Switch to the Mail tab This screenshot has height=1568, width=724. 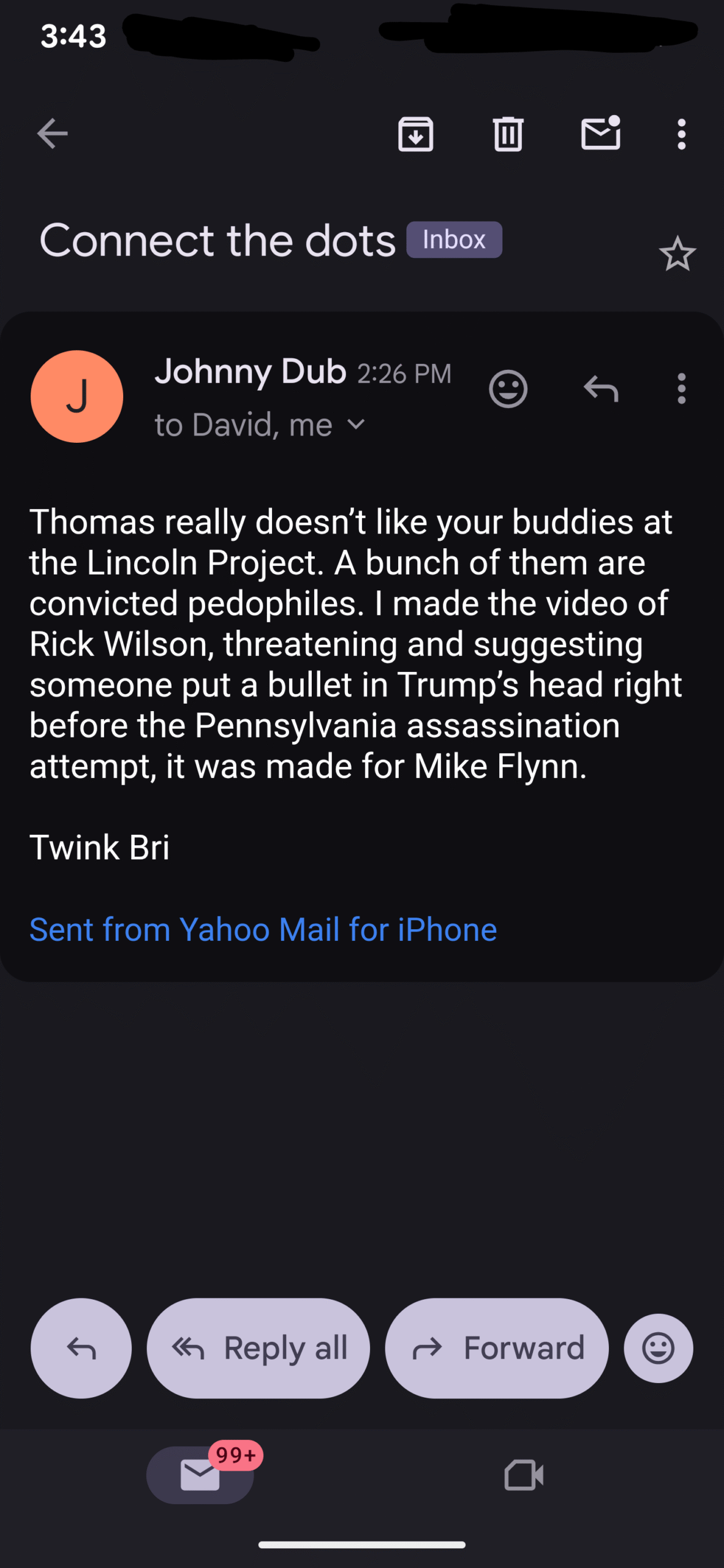coord(200,1475)
